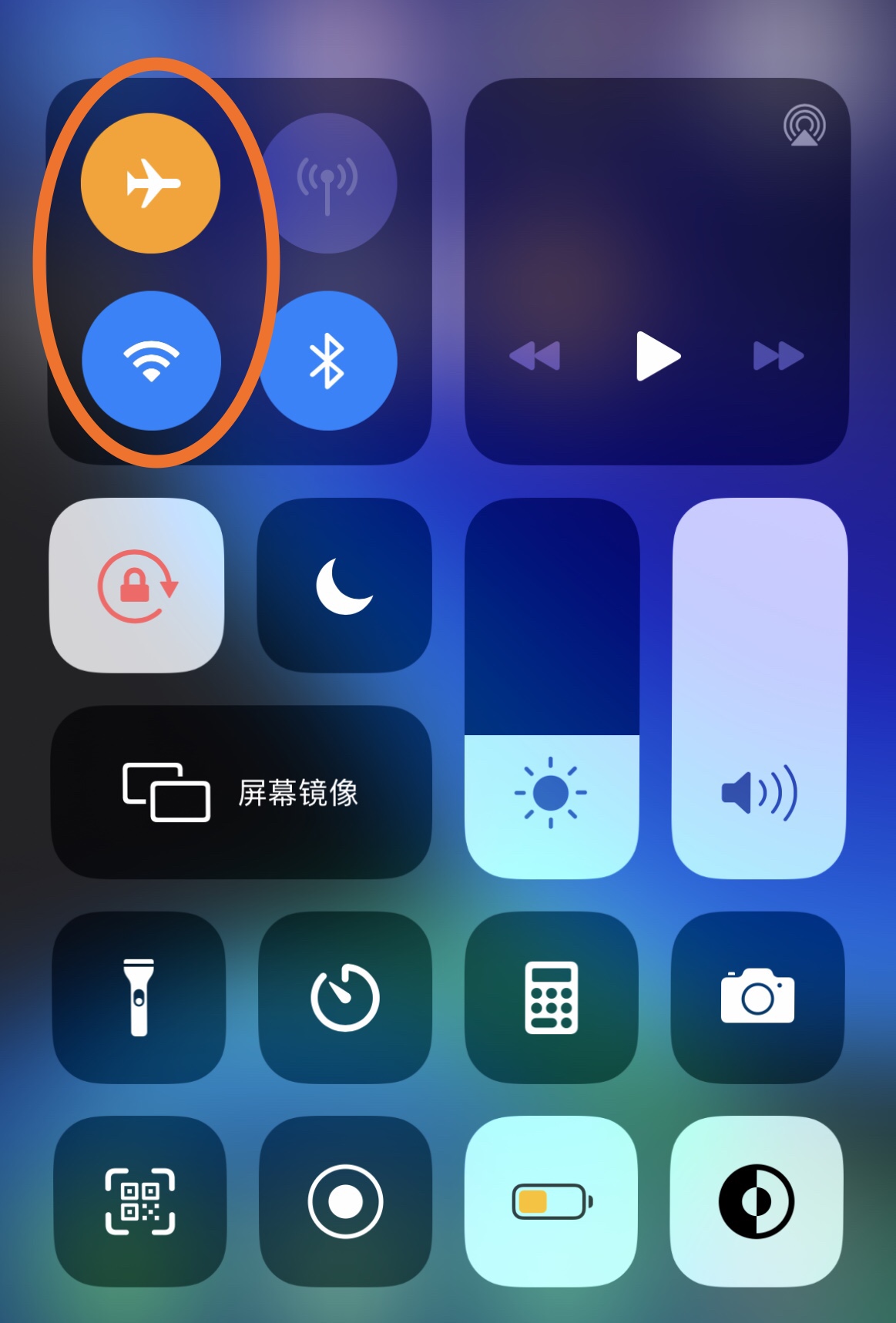Toggle Low Power Mode battery
The width and height of the screenshot is (896, 1323).
tap(552, 1201)
